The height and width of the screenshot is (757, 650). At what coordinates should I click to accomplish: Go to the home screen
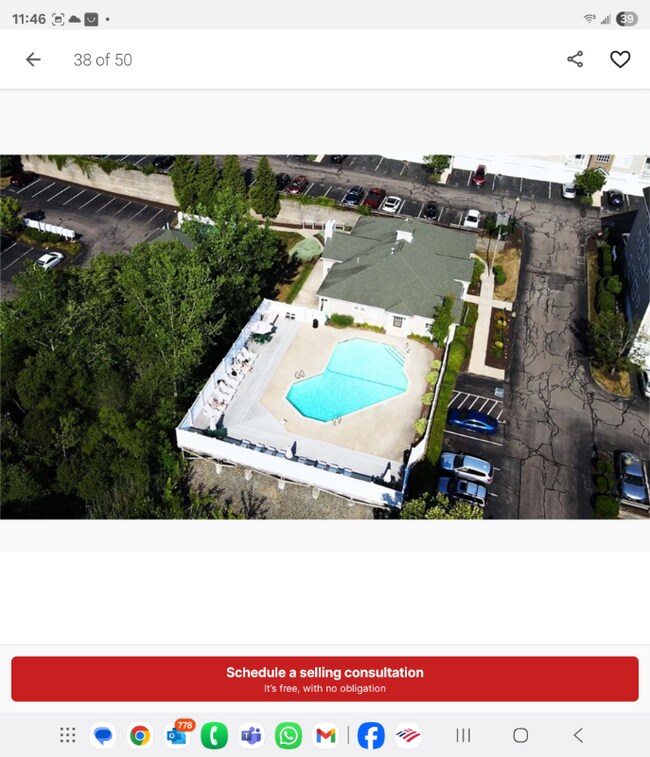coord(520,735)
